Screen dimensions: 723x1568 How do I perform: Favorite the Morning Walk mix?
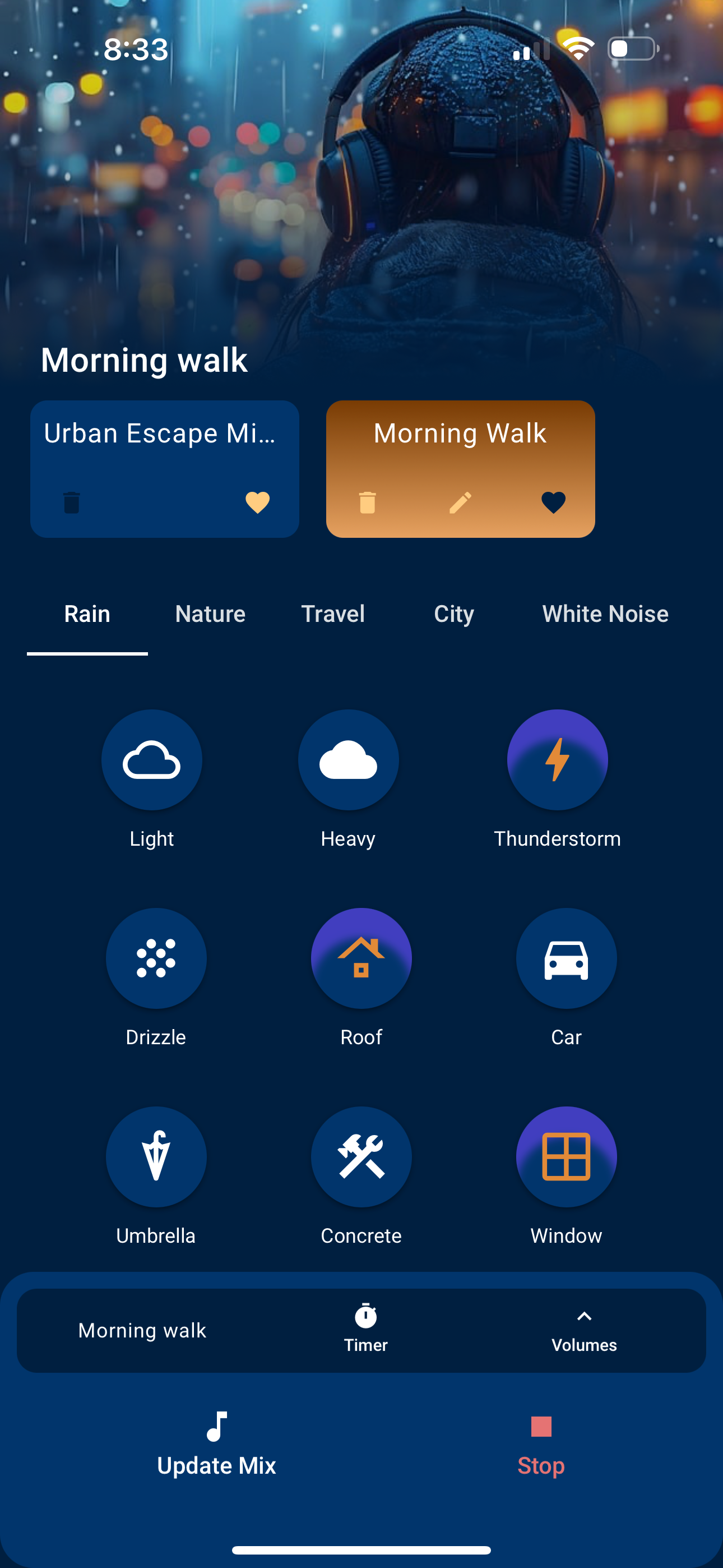tap(553, 502)
